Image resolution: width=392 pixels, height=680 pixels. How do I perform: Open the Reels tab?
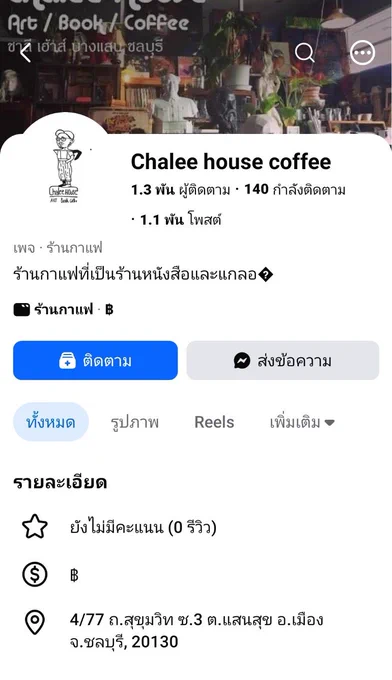[214, 422]
